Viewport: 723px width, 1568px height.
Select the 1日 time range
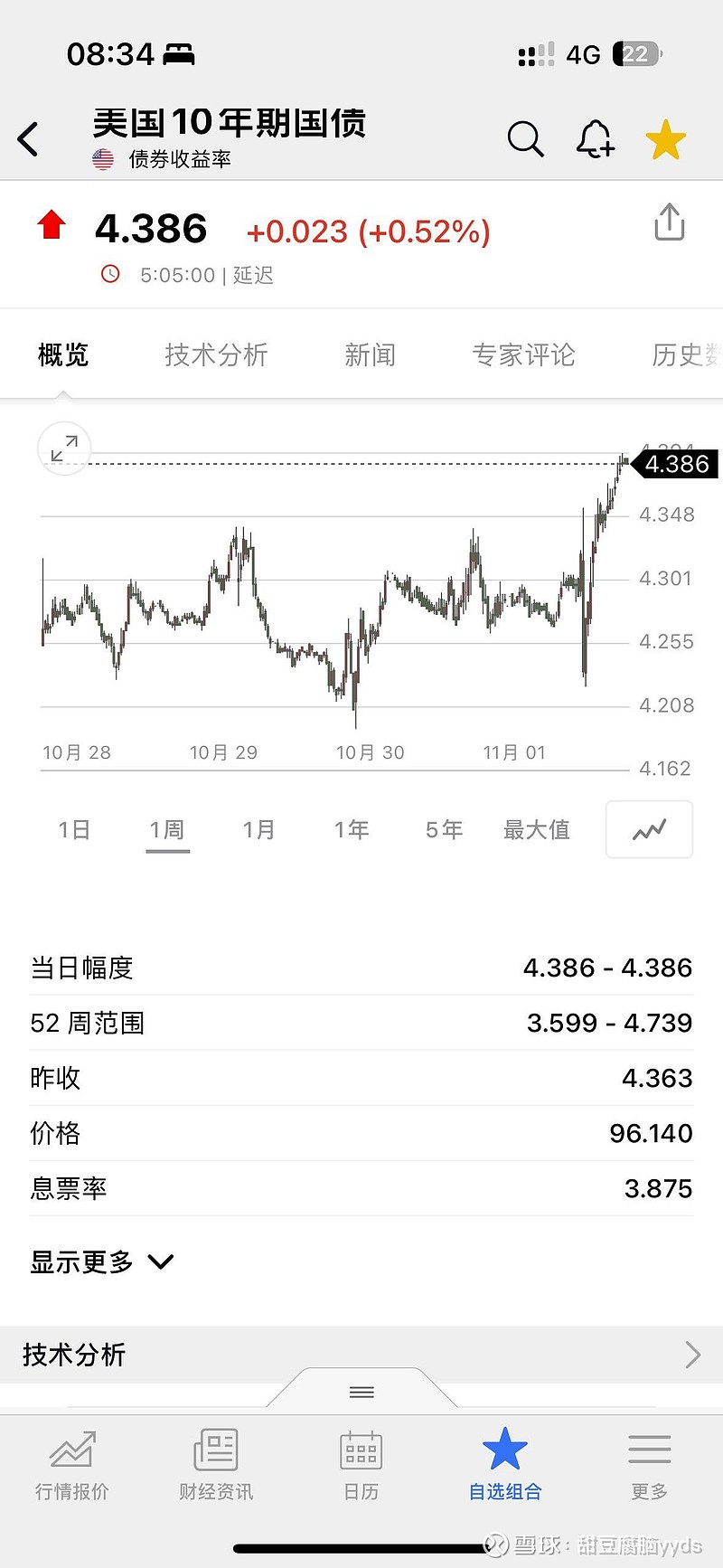(x=74, y=829)
